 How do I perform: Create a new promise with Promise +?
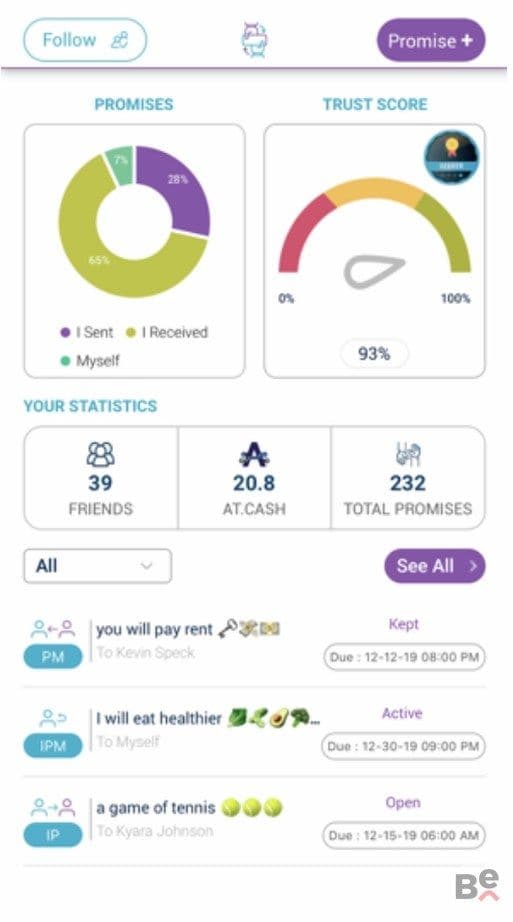(x=431, y=41)
